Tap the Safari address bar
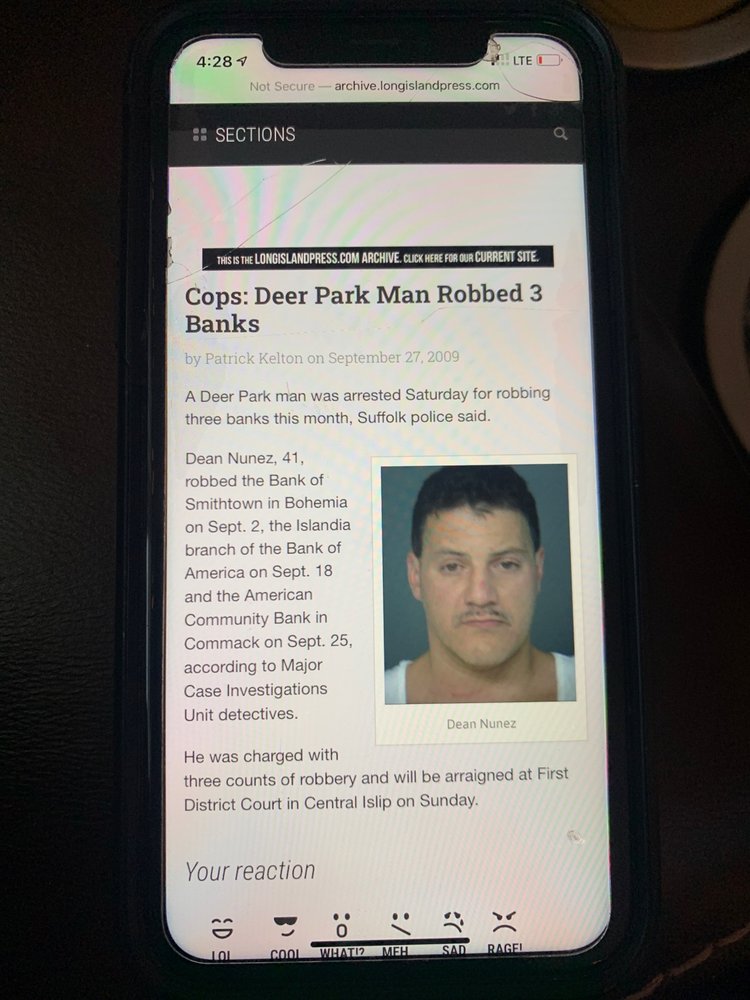750x1000 pixels. click(375, 86)
